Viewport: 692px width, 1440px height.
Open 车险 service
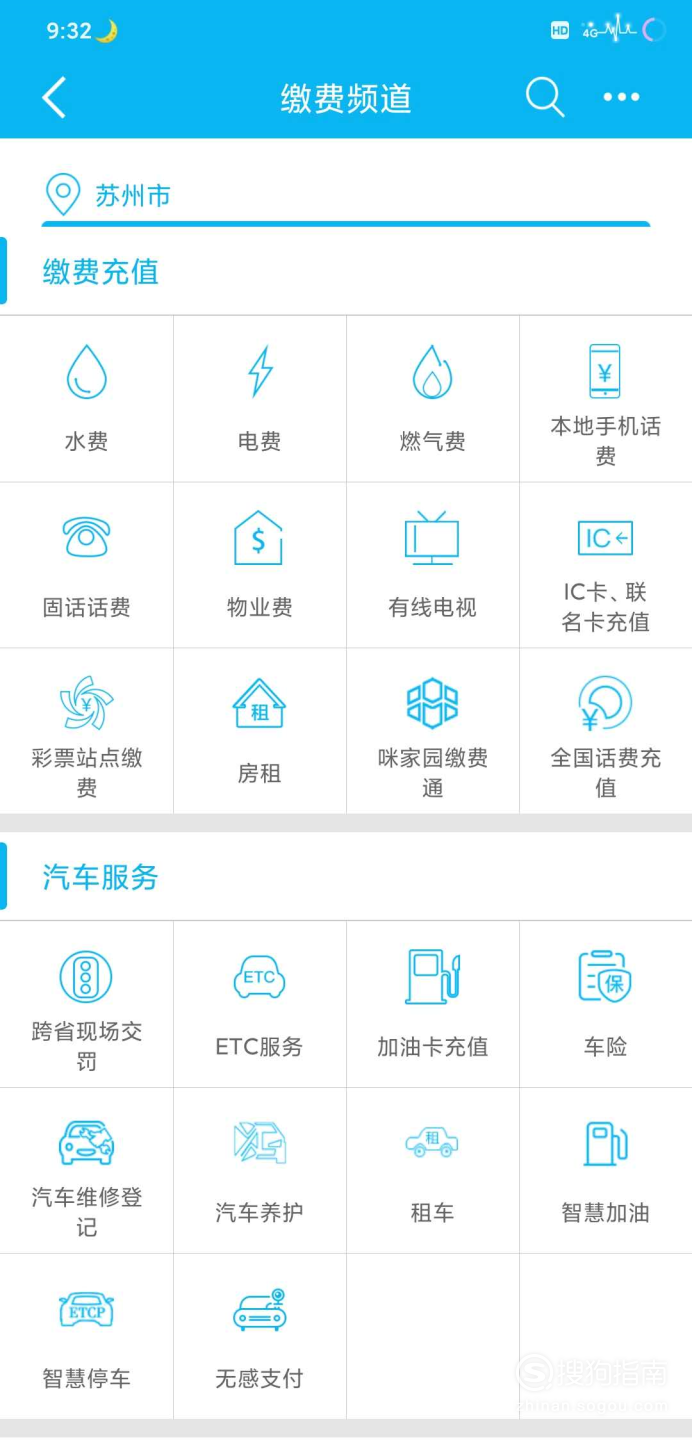606,1004
